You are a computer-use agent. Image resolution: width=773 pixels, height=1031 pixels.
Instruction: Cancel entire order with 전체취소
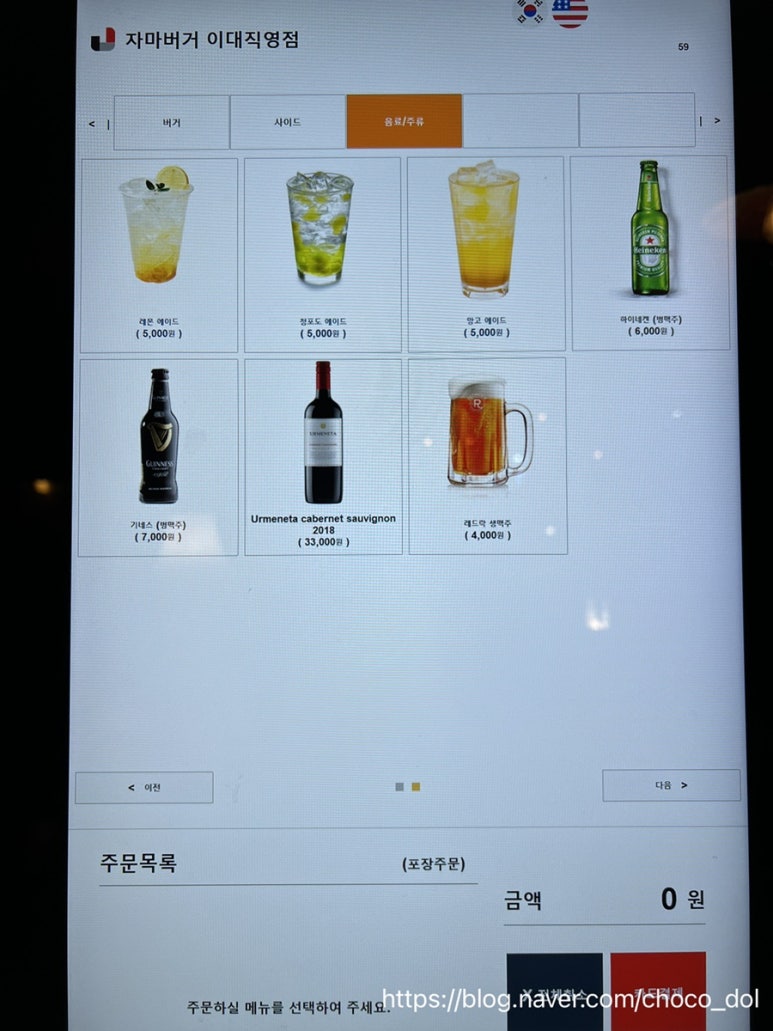tap(554, 990)
